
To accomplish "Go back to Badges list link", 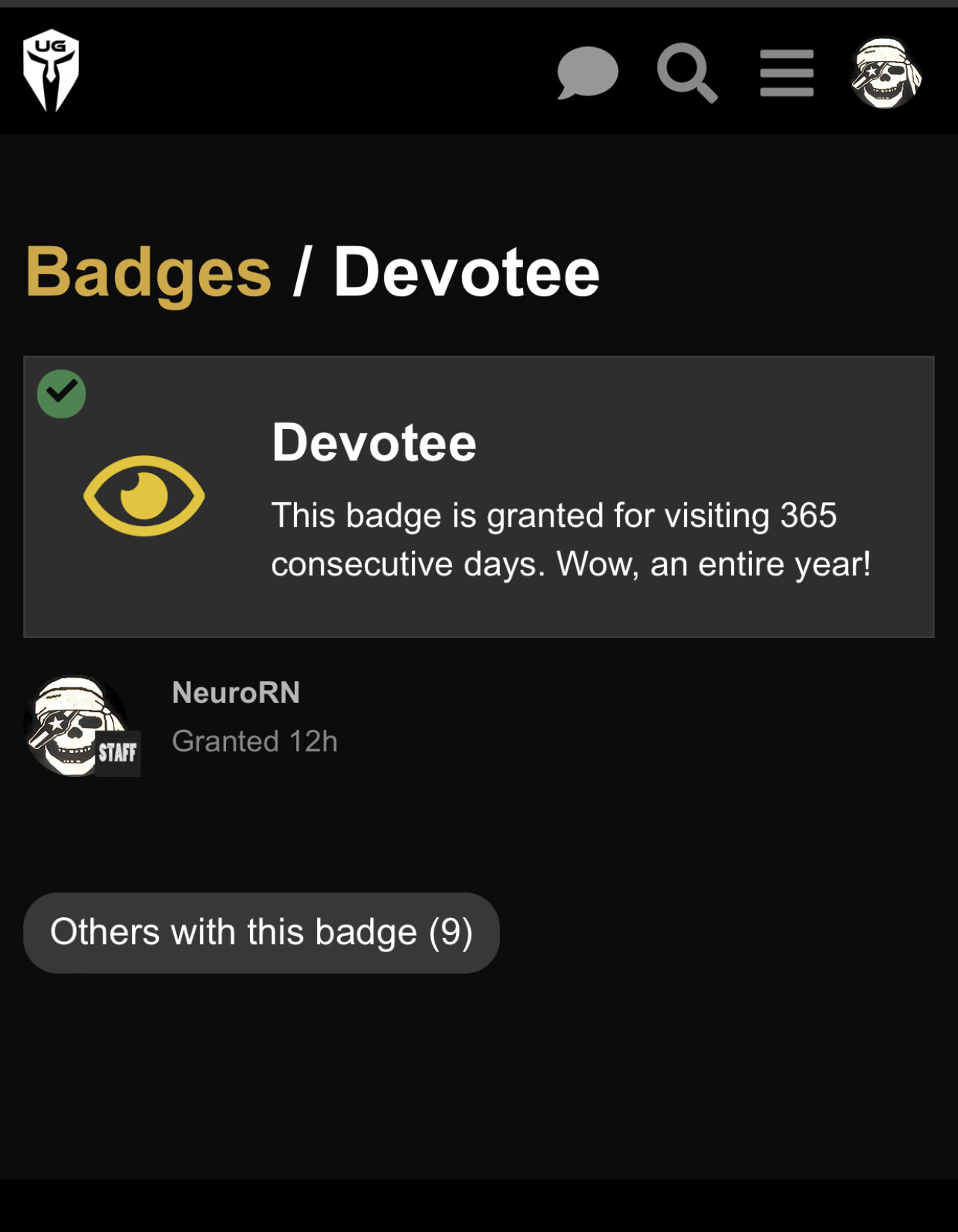I will 148,272.
